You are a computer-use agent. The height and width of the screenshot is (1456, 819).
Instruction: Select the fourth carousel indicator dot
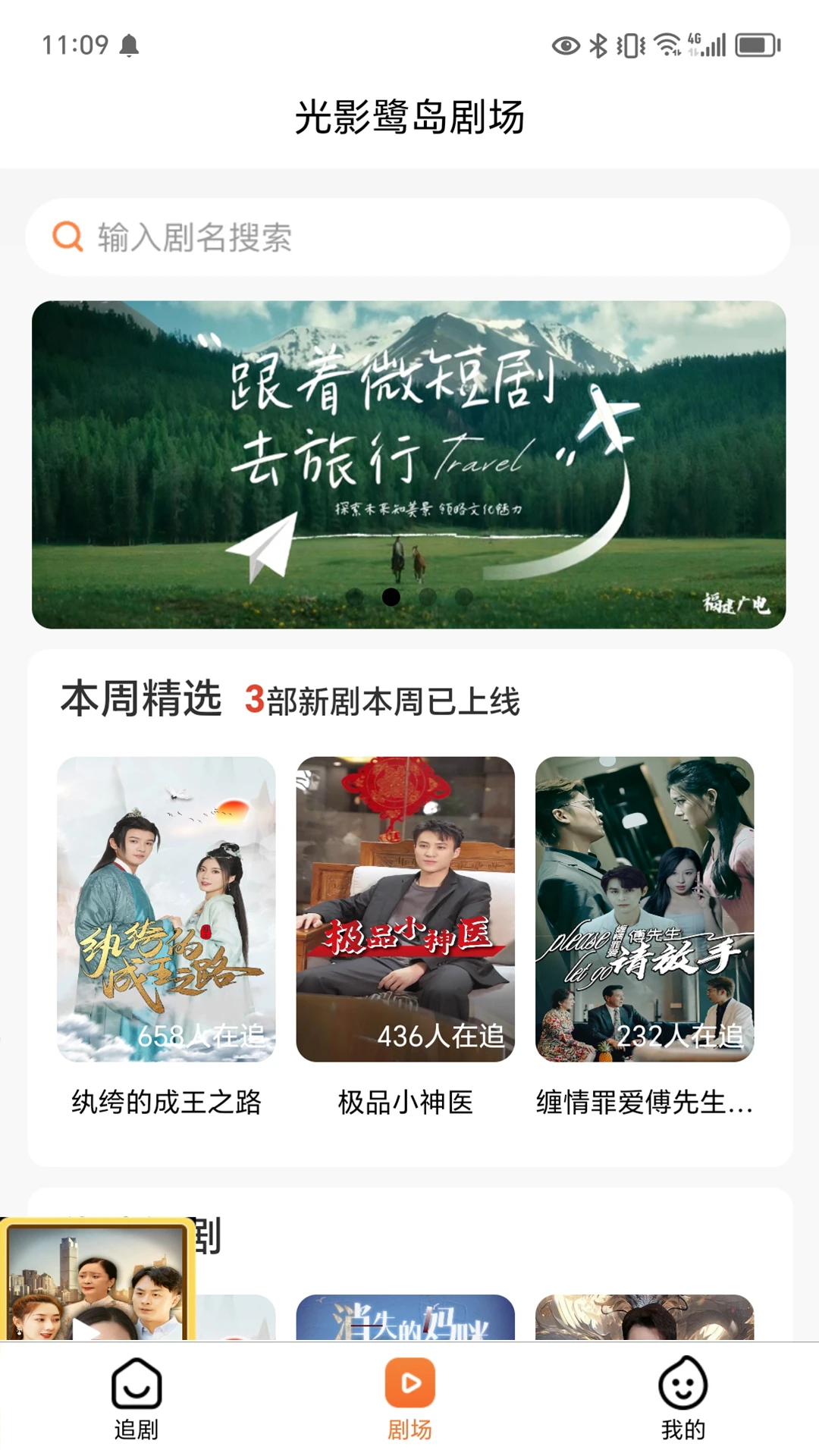463,597
